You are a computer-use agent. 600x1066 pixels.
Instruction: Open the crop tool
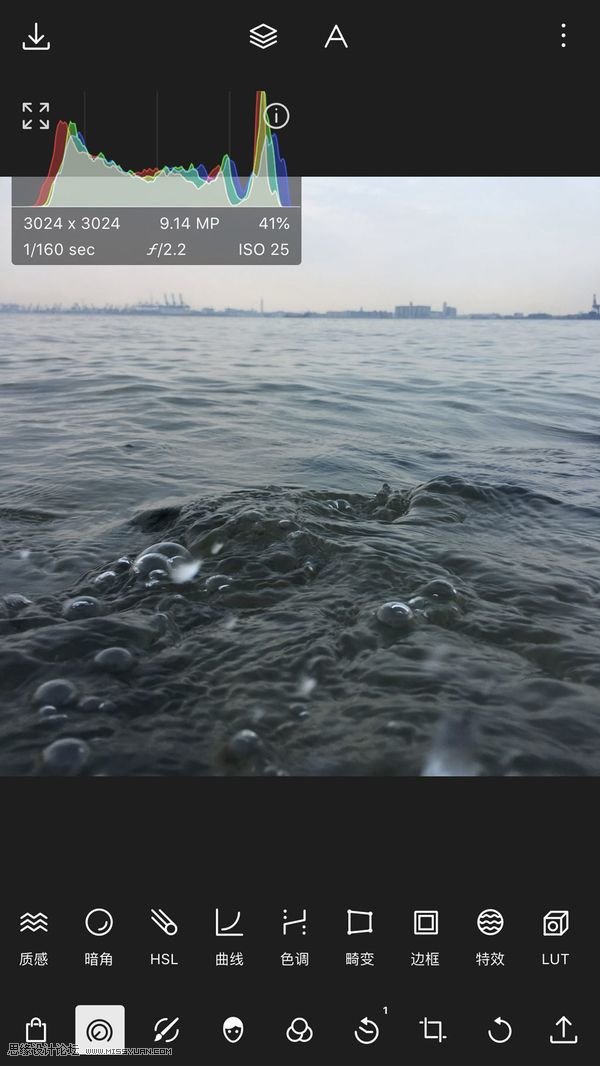coord(433,1030)
